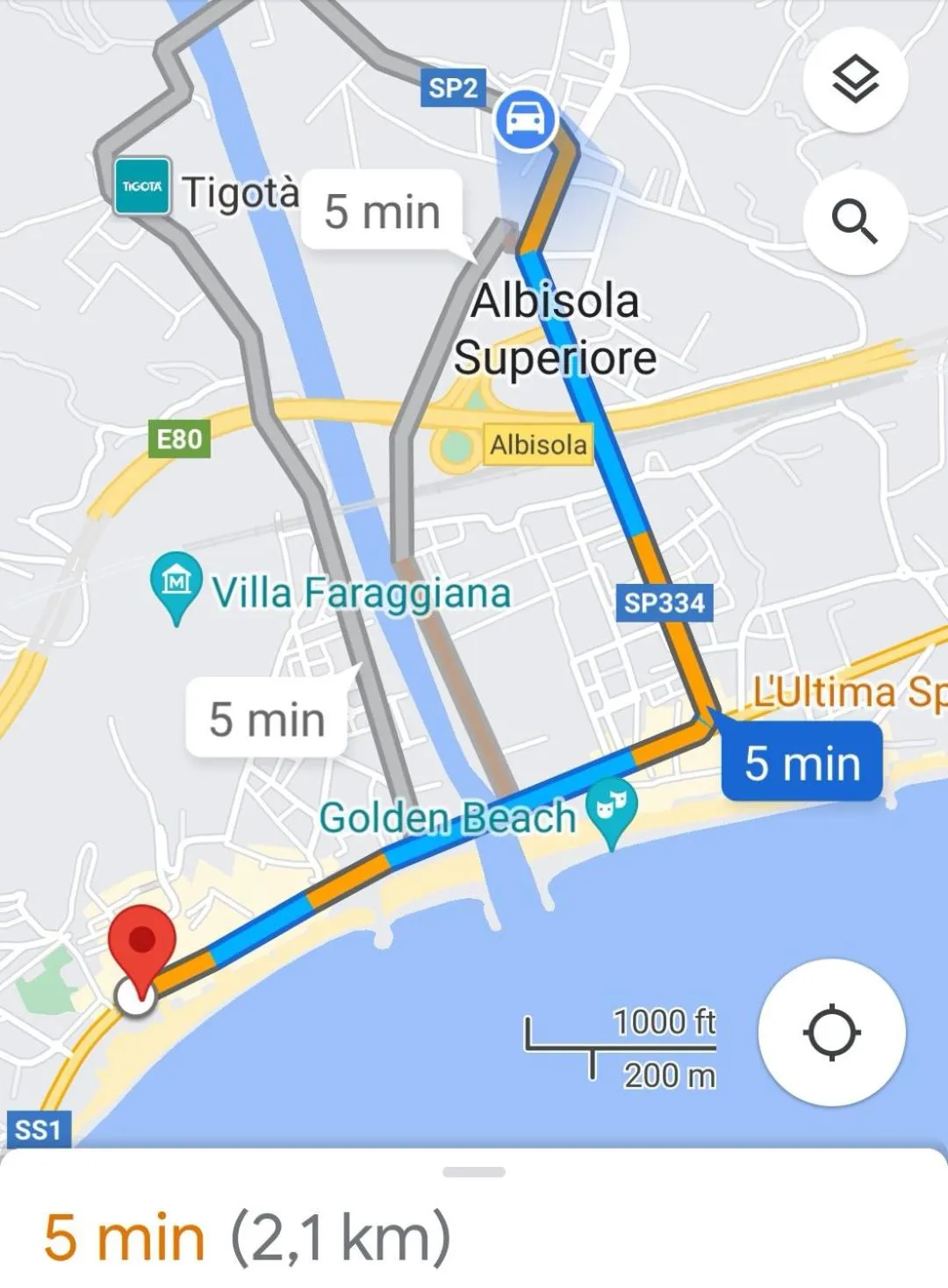Click the Albisola Superiore city name
The width and height of the screenshot is (948, 1288).
[x=557, y=330]
